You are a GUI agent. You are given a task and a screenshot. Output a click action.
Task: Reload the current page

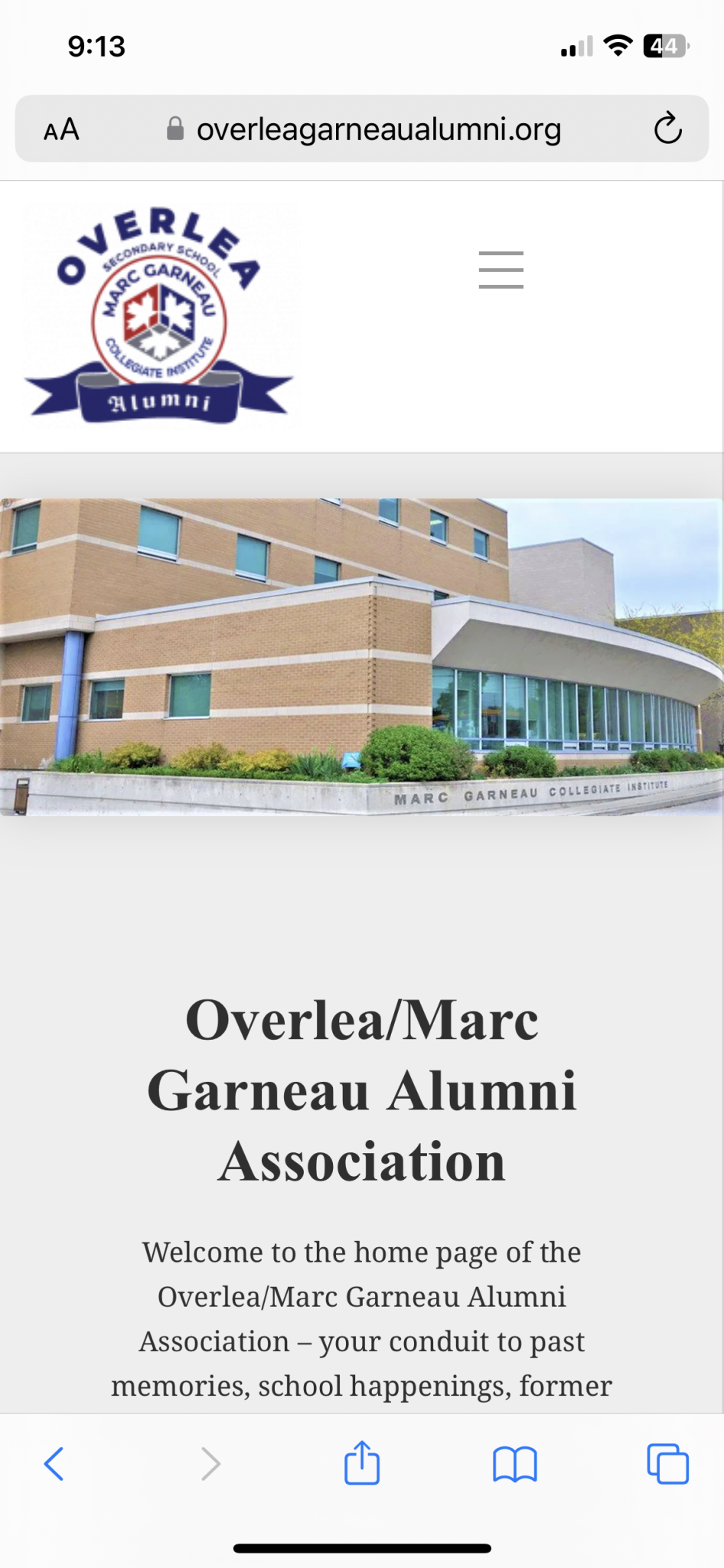[x=667, y=129]
